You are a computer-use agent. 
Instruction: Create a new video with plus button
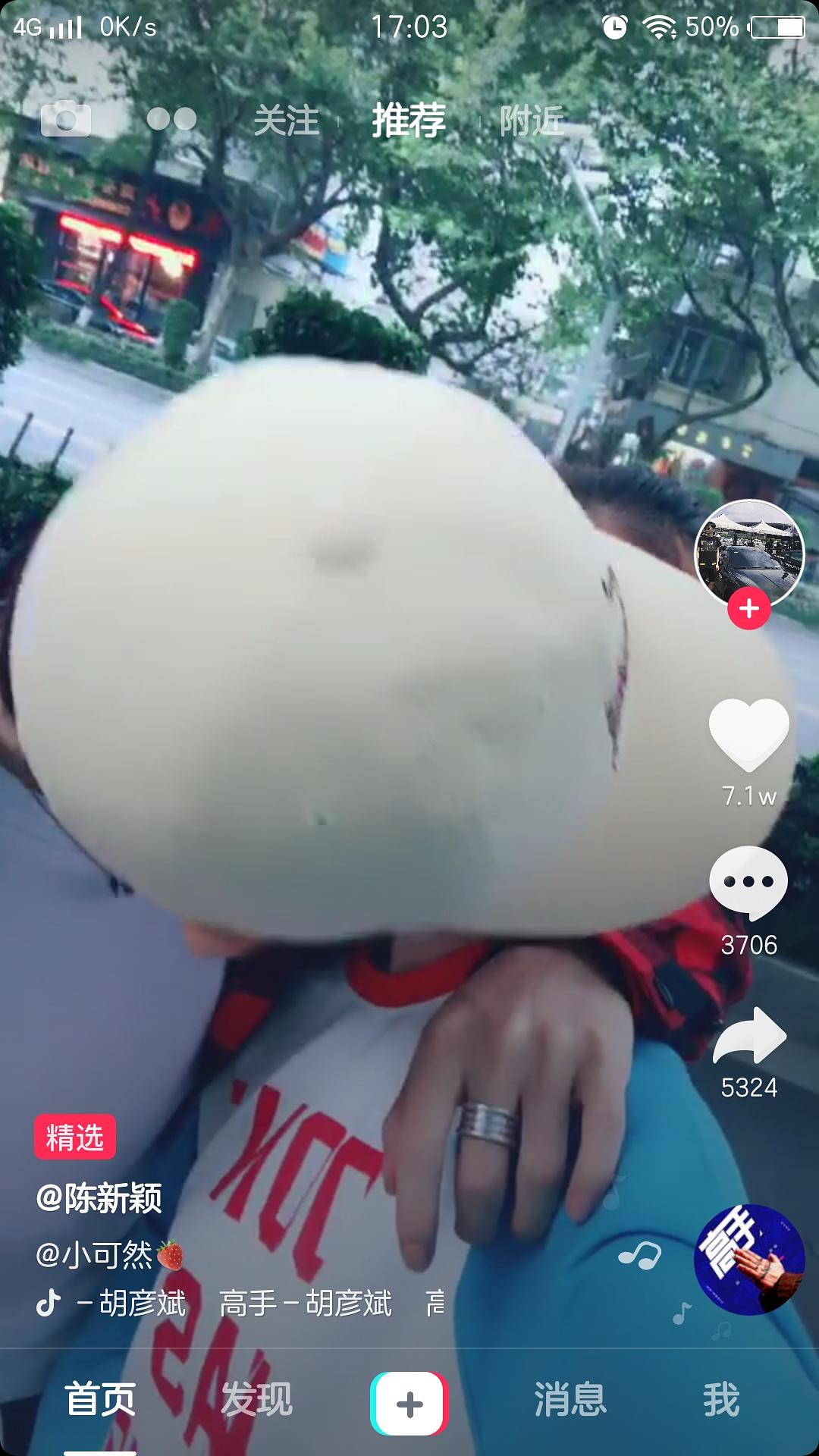[x=409, y=1404]
